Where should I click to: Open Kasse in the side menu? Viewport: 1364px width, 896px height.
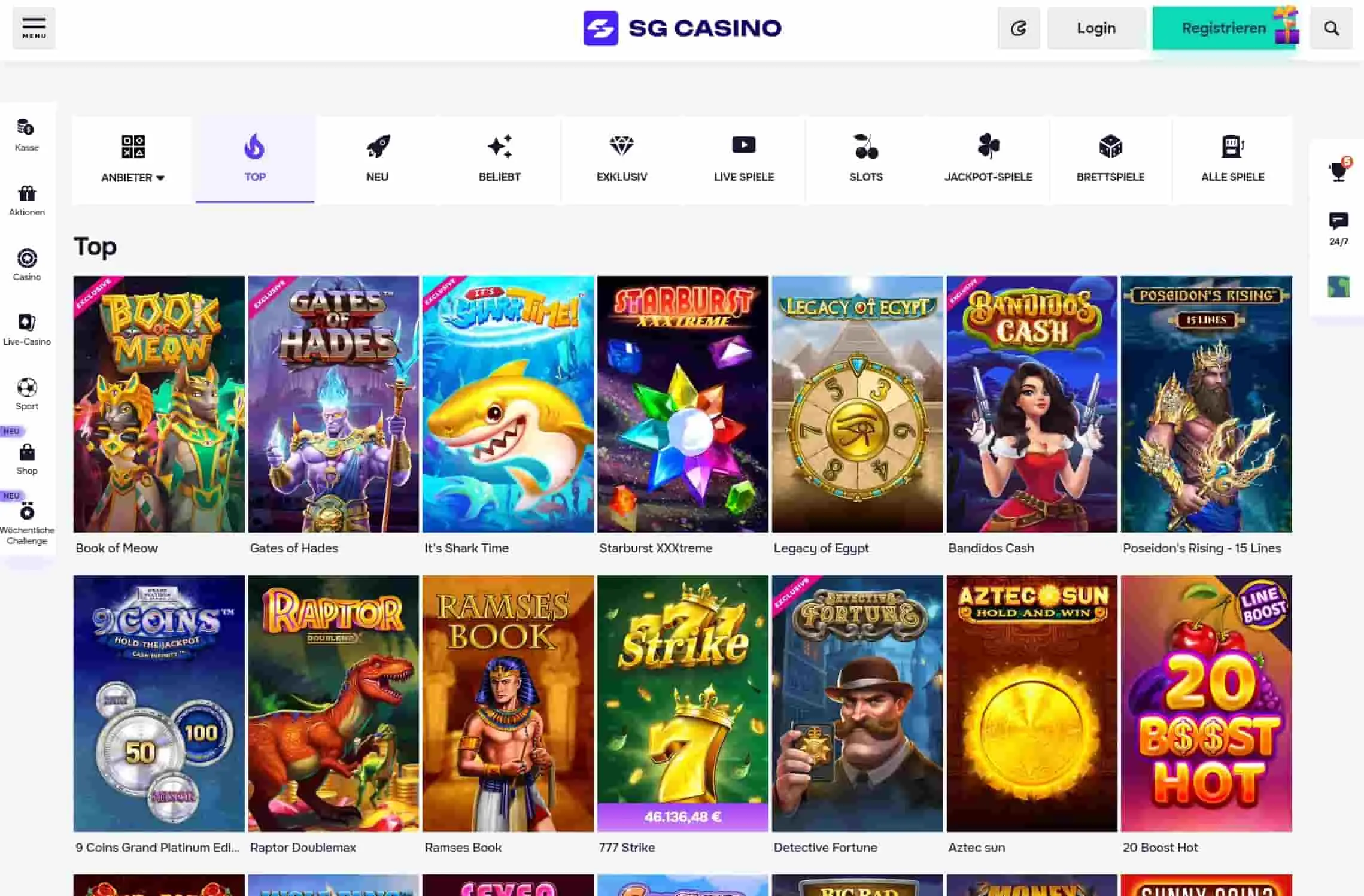[27, 135]
